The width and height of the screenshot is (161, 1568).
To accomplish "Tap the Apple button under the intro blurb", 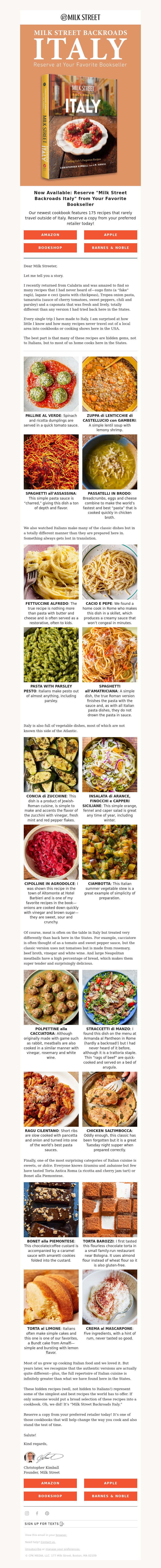I will pos(110,234).
